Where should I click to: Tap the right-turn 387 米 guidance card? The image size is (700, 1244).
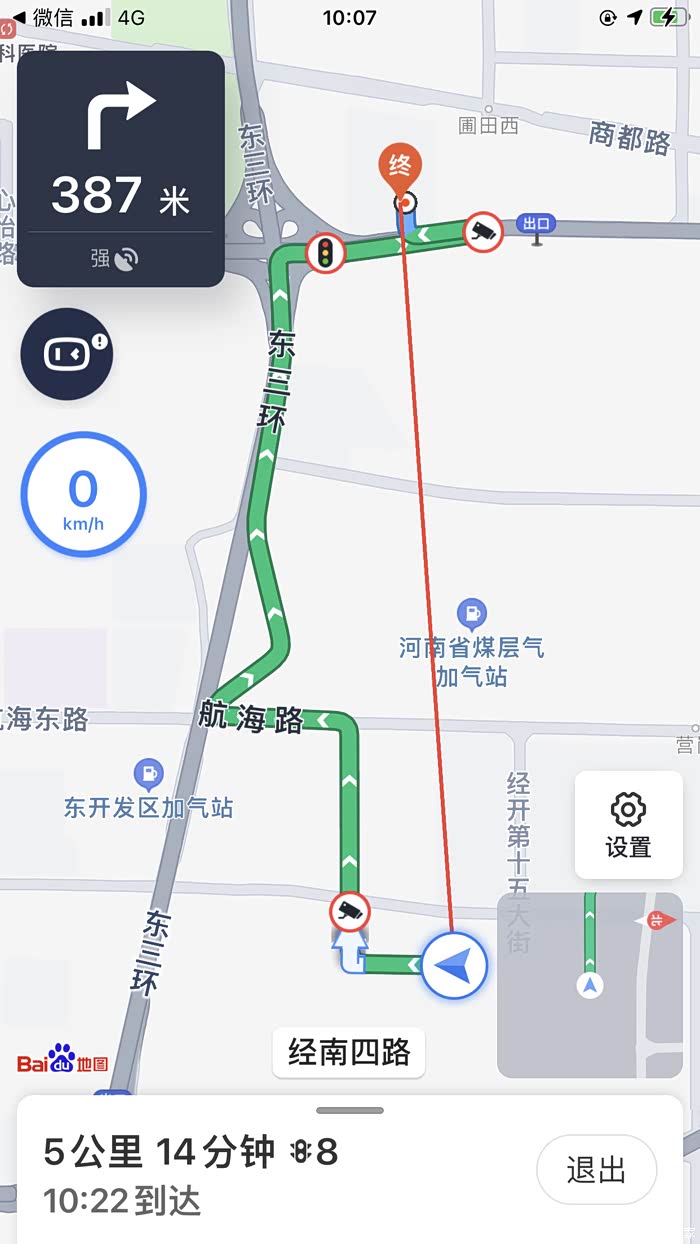click(121, 168)
